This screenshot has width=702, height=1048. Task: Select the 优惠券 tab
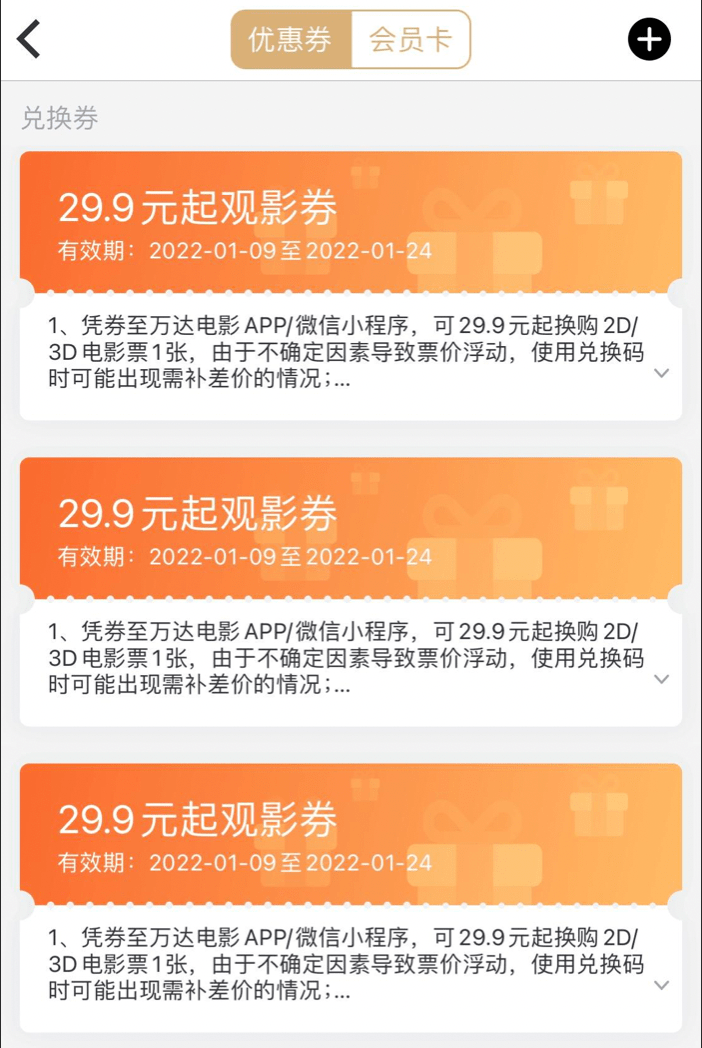pyautogui.click(x=291, y=40)
